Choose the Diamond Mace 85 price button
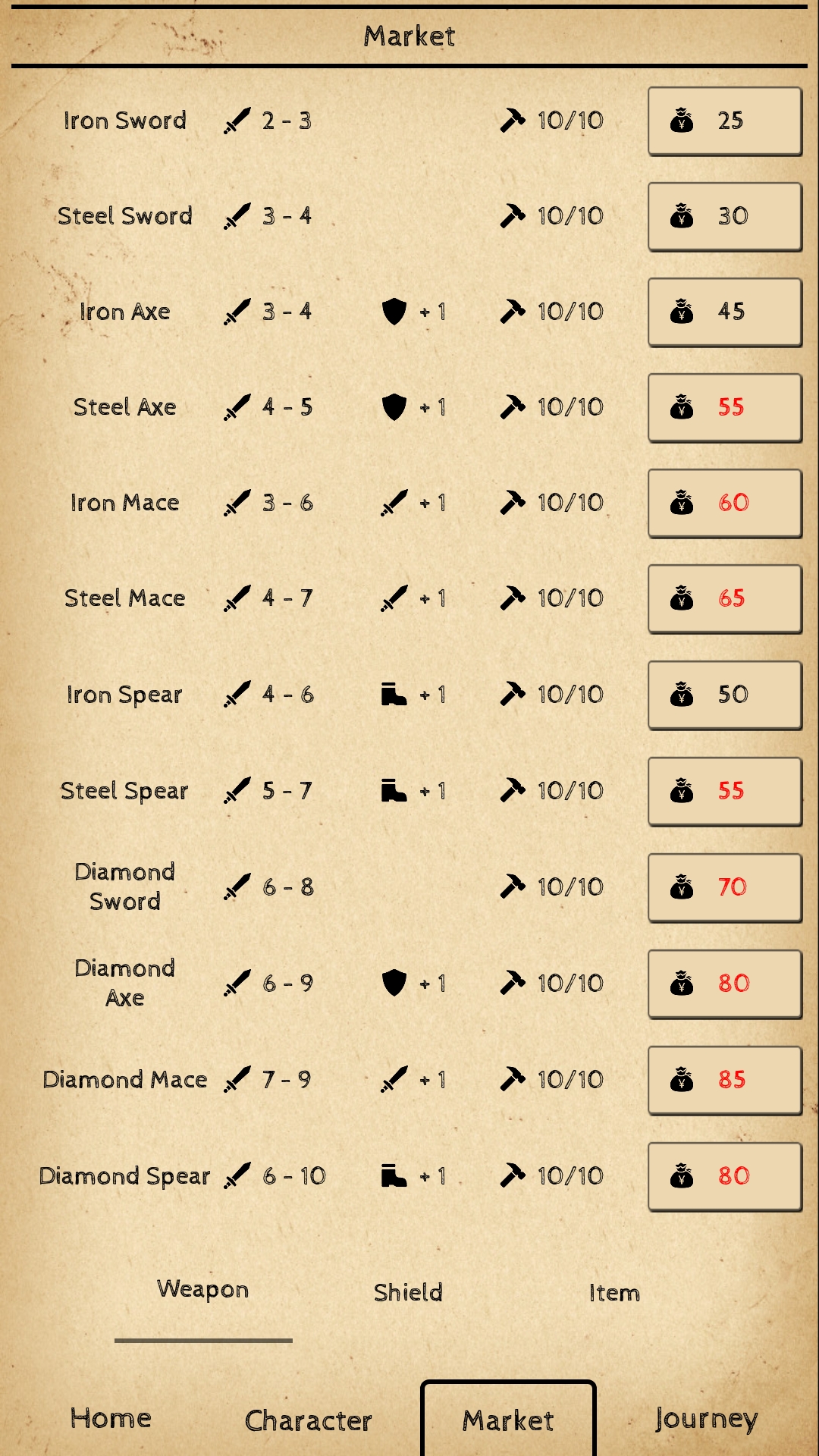 tap(724, 1081)
